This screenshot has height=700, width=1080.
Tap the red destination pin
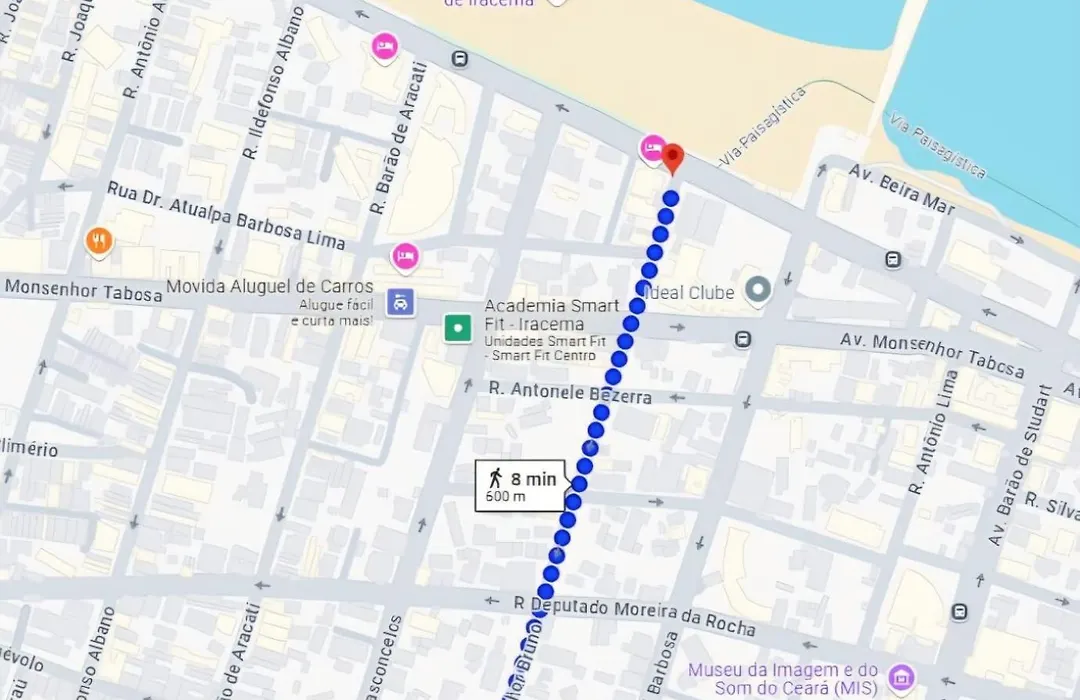coord(674,157)
